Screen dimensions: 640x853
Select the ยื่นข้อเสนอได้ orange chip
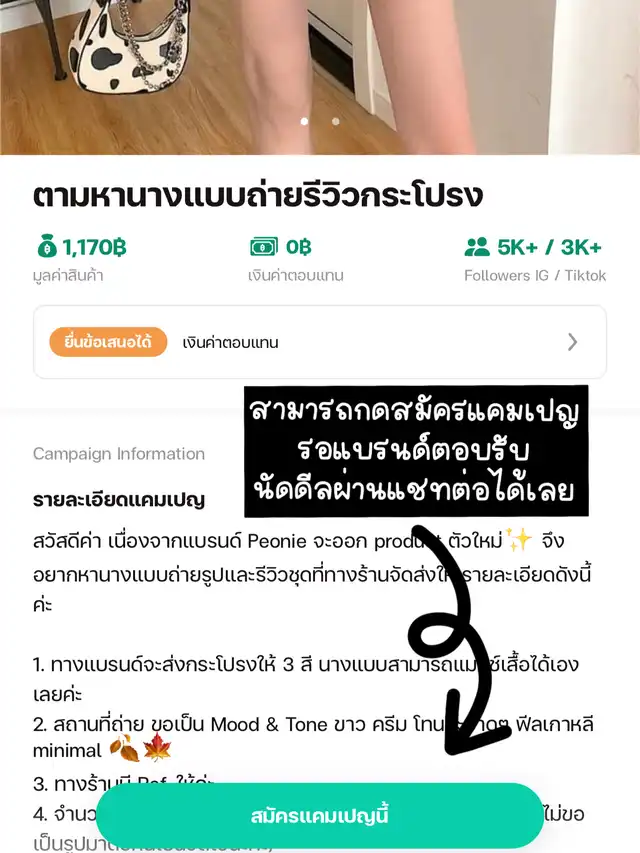(108, 342)
